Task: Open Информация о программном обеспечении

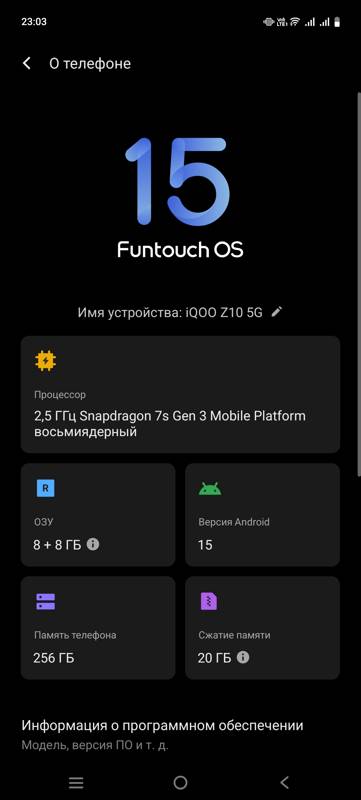Action: tap(180, 735)
